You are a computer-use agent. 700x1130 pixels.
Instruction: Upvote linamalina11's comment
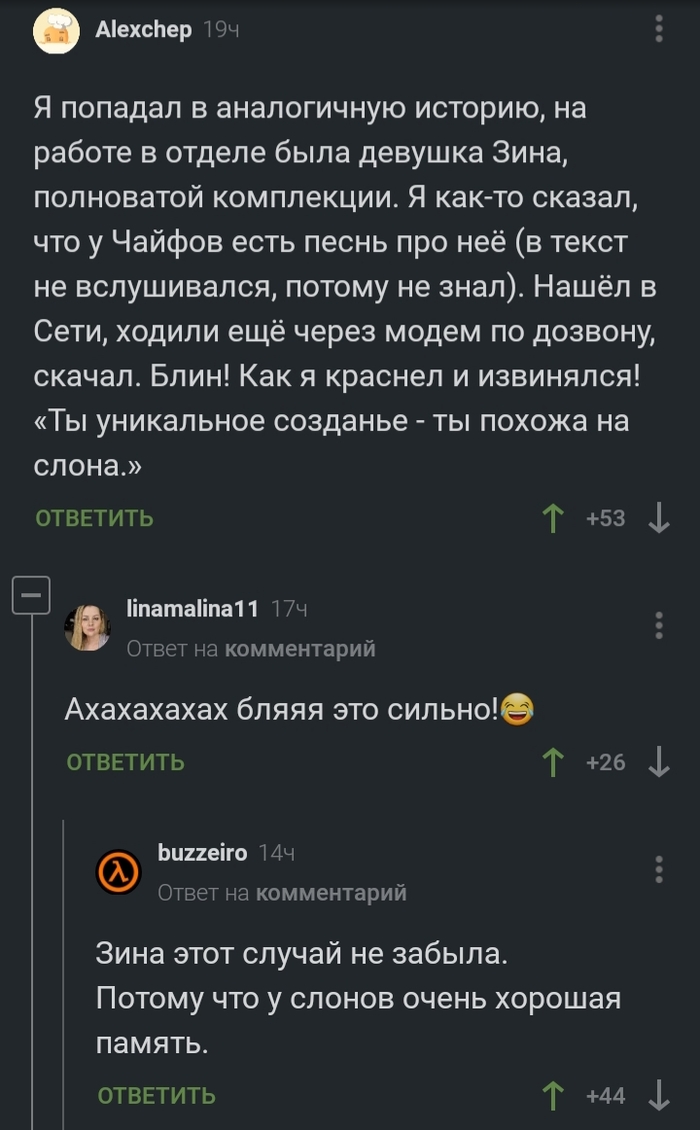(x=553, y=762)
